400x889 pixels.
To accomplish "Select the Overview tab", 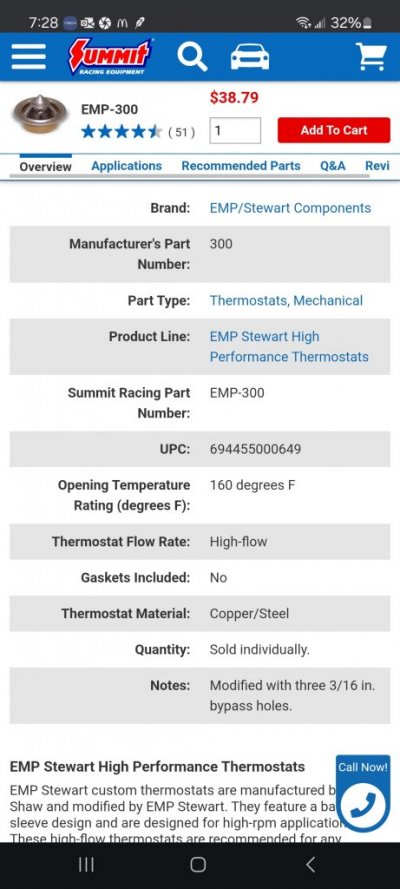I will (45, 167).
